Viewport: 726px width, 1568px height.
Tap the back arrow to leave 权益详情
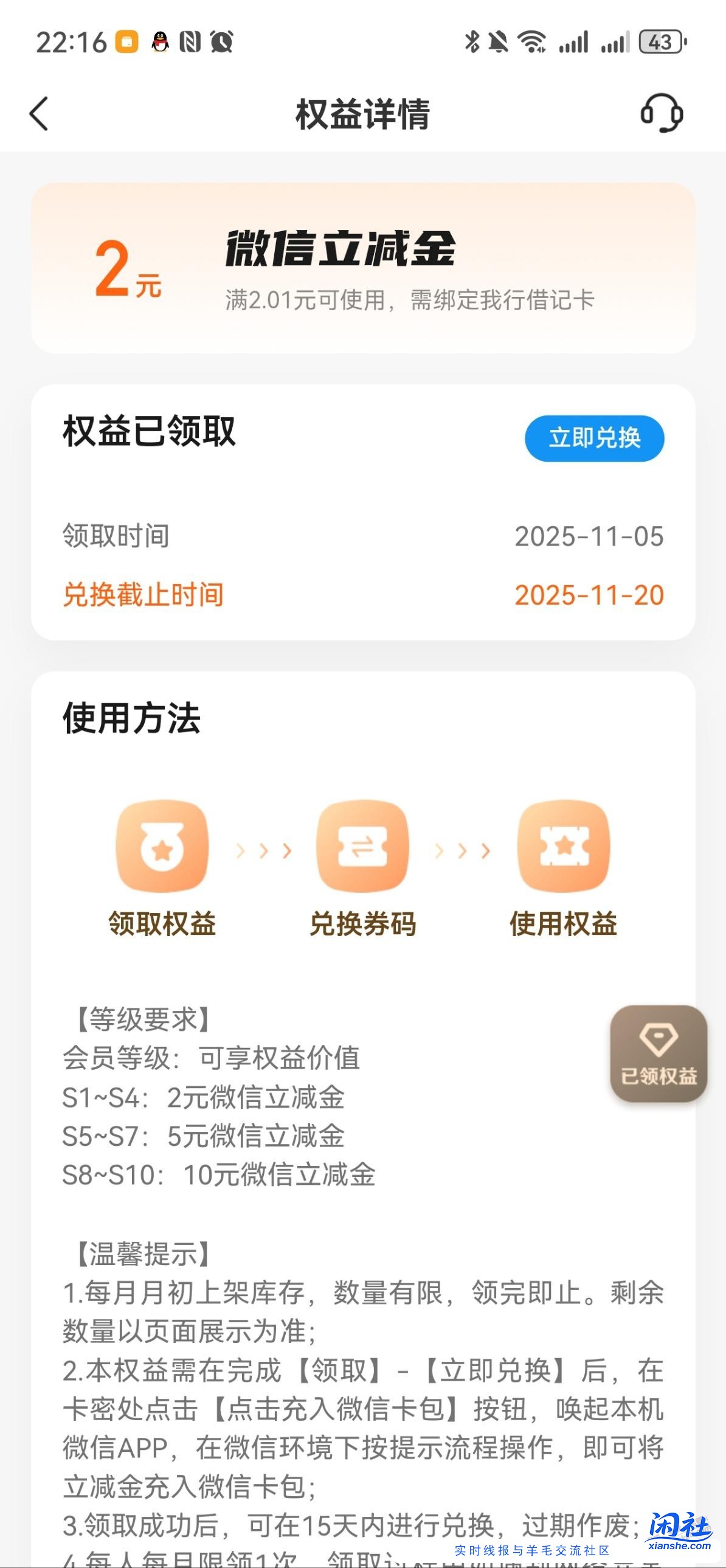(39, 114)
